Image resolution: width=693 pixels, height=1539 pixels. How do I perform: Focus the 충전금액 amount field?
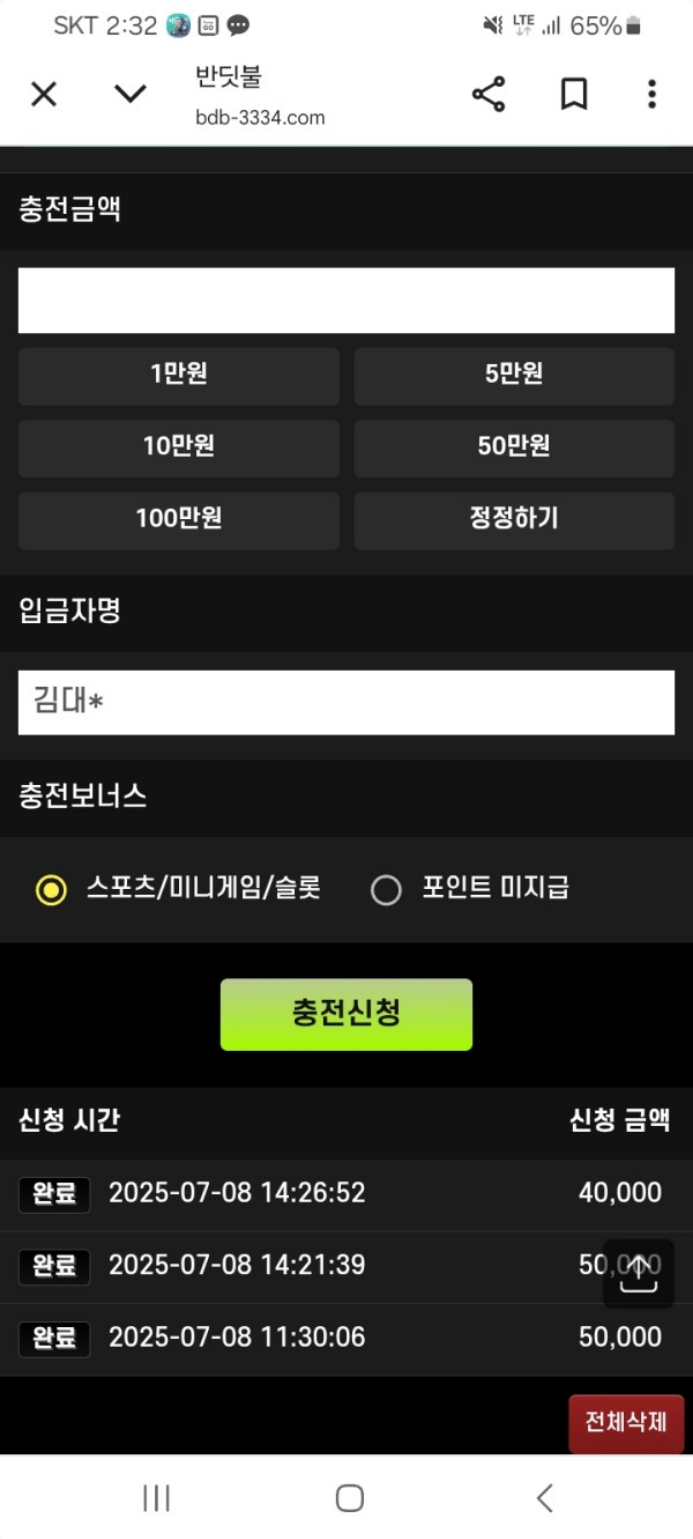click(346, 300)
